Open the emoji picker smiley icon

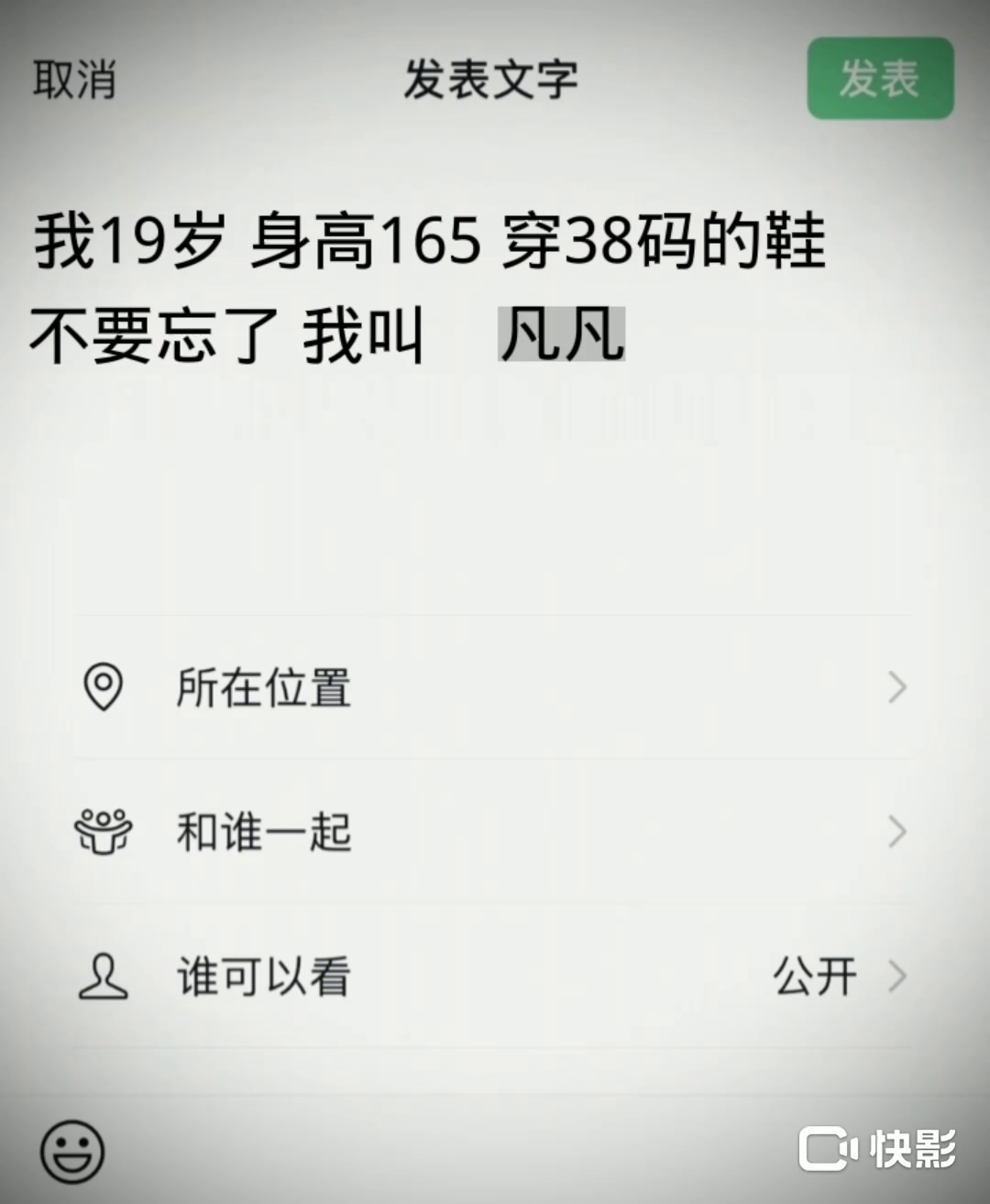tap(72, 1151)
